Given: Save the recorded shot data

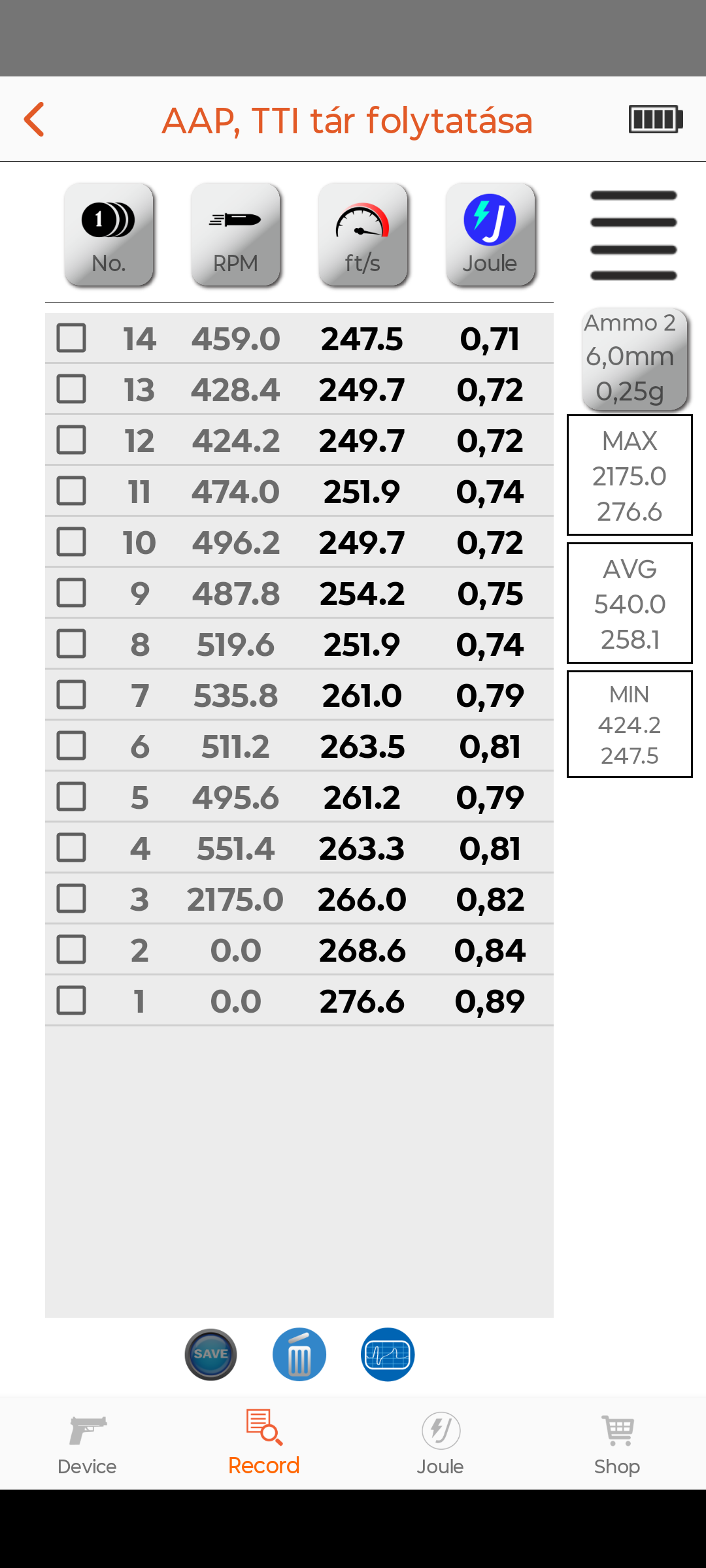Looking at the screenshot, I should (210, 1354).
